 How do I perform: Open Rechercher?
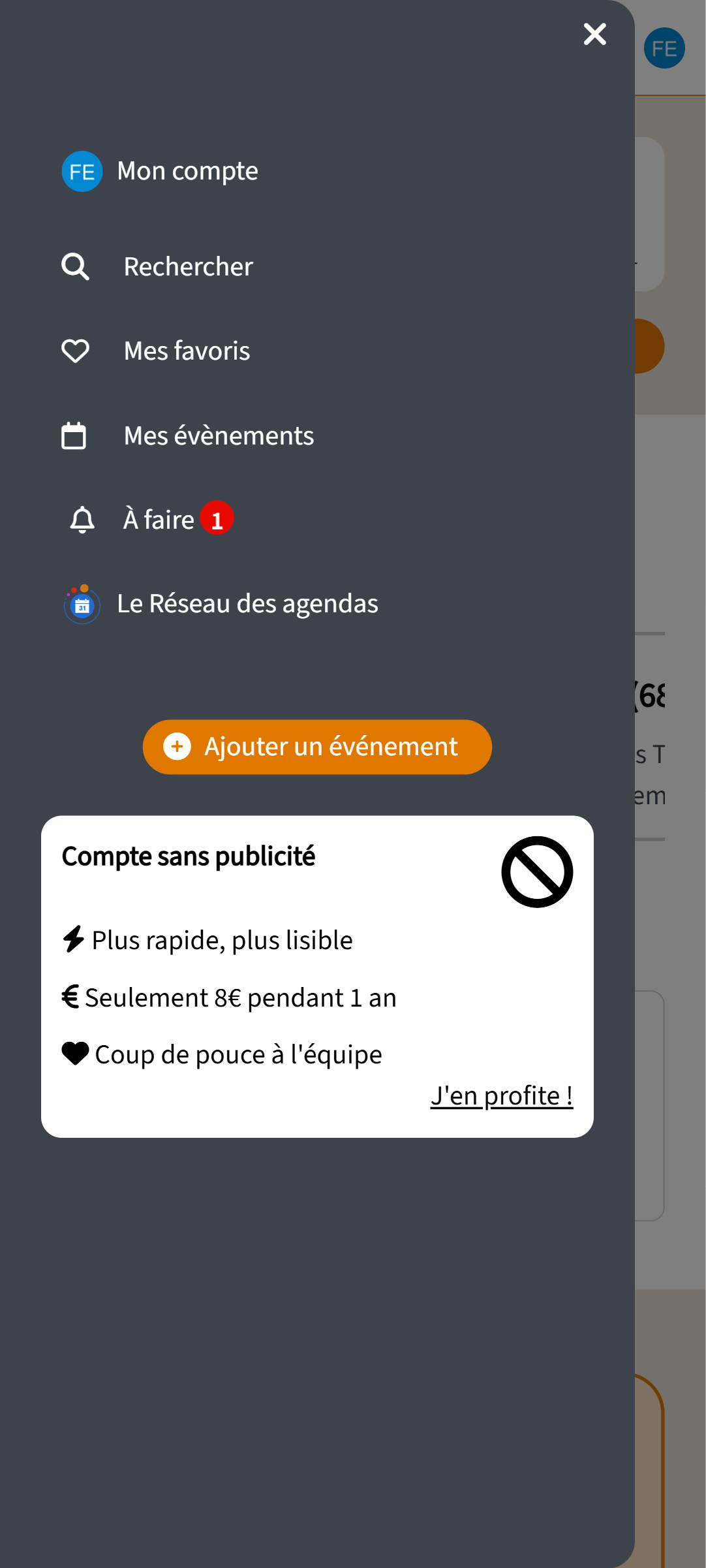coord(187,266)
